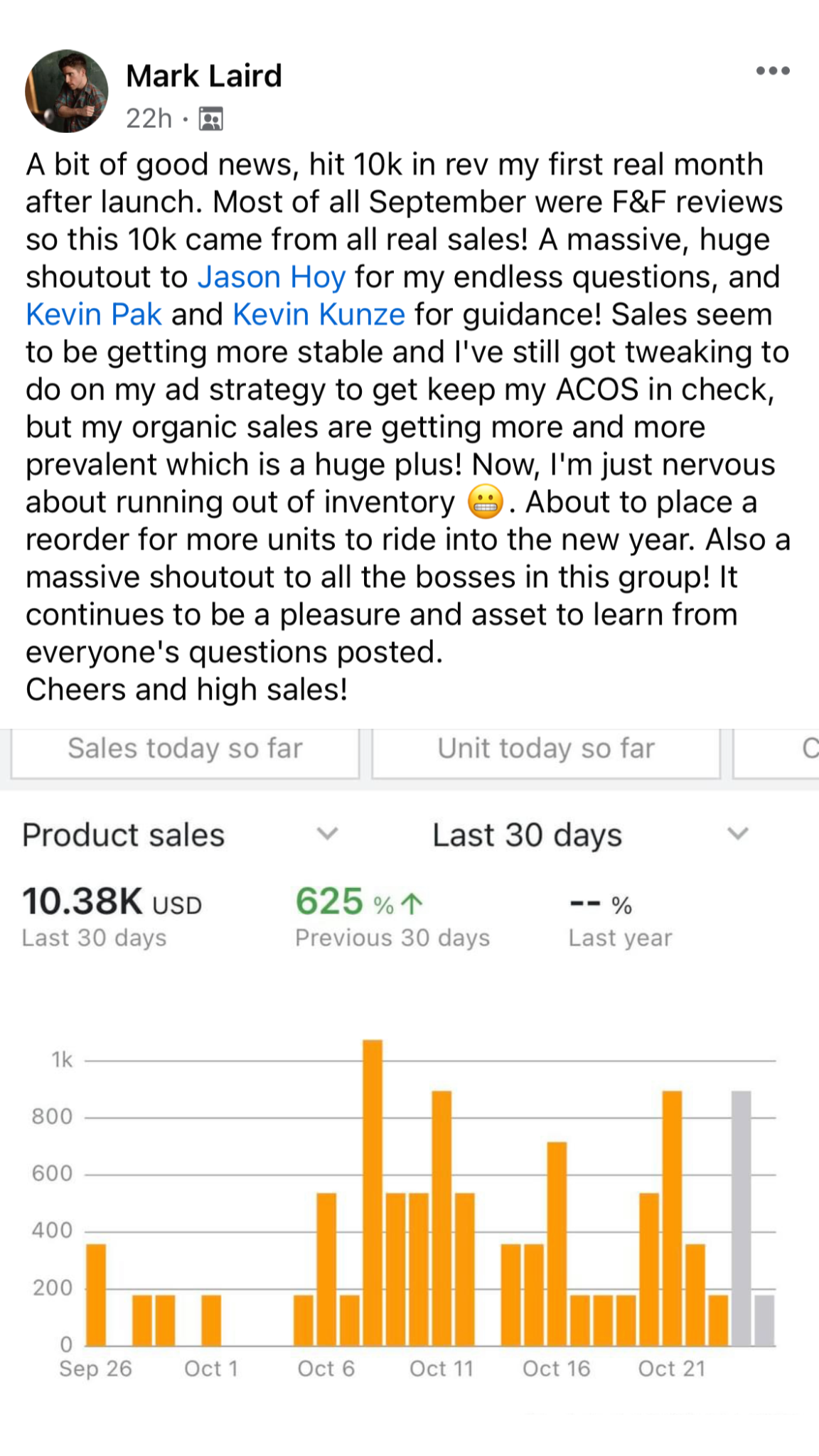Click the green upward arrow beside 625%
This screenshot has height=1456, width=819.
coord(411,904)
